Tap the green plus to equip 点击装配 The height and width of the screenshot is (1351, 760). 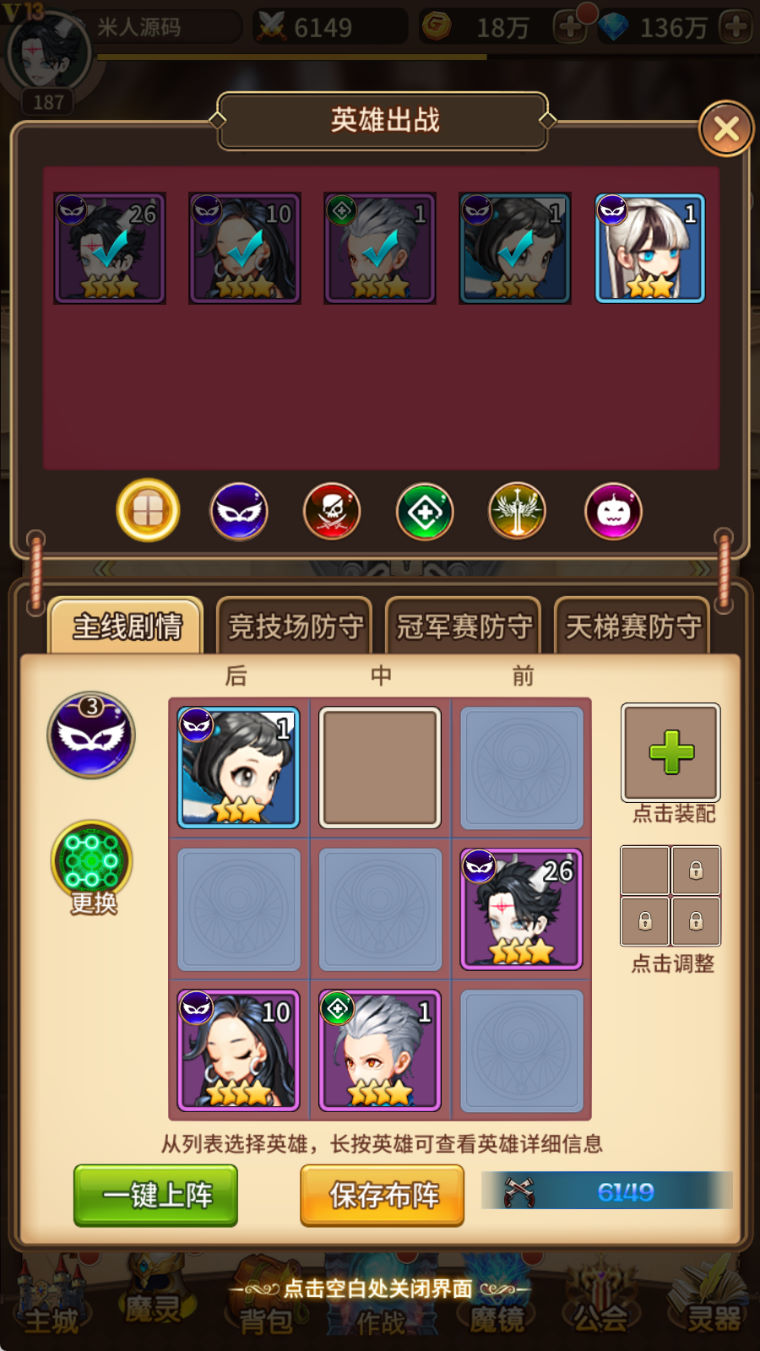tap(671, 753)
